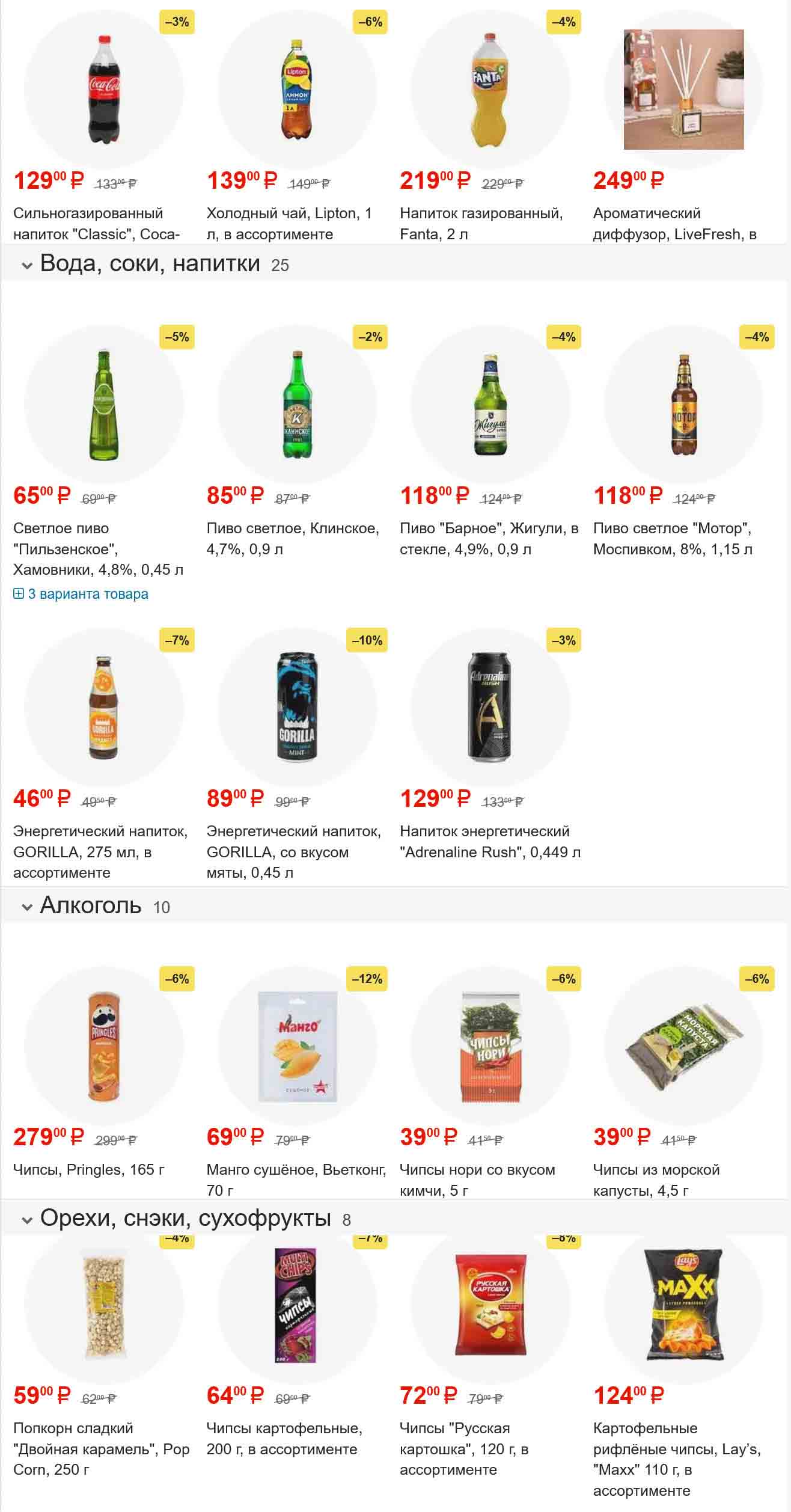The image size is (791, 1512).
Task: Collapse the Алкоголь category header
Action: point(27,907)
